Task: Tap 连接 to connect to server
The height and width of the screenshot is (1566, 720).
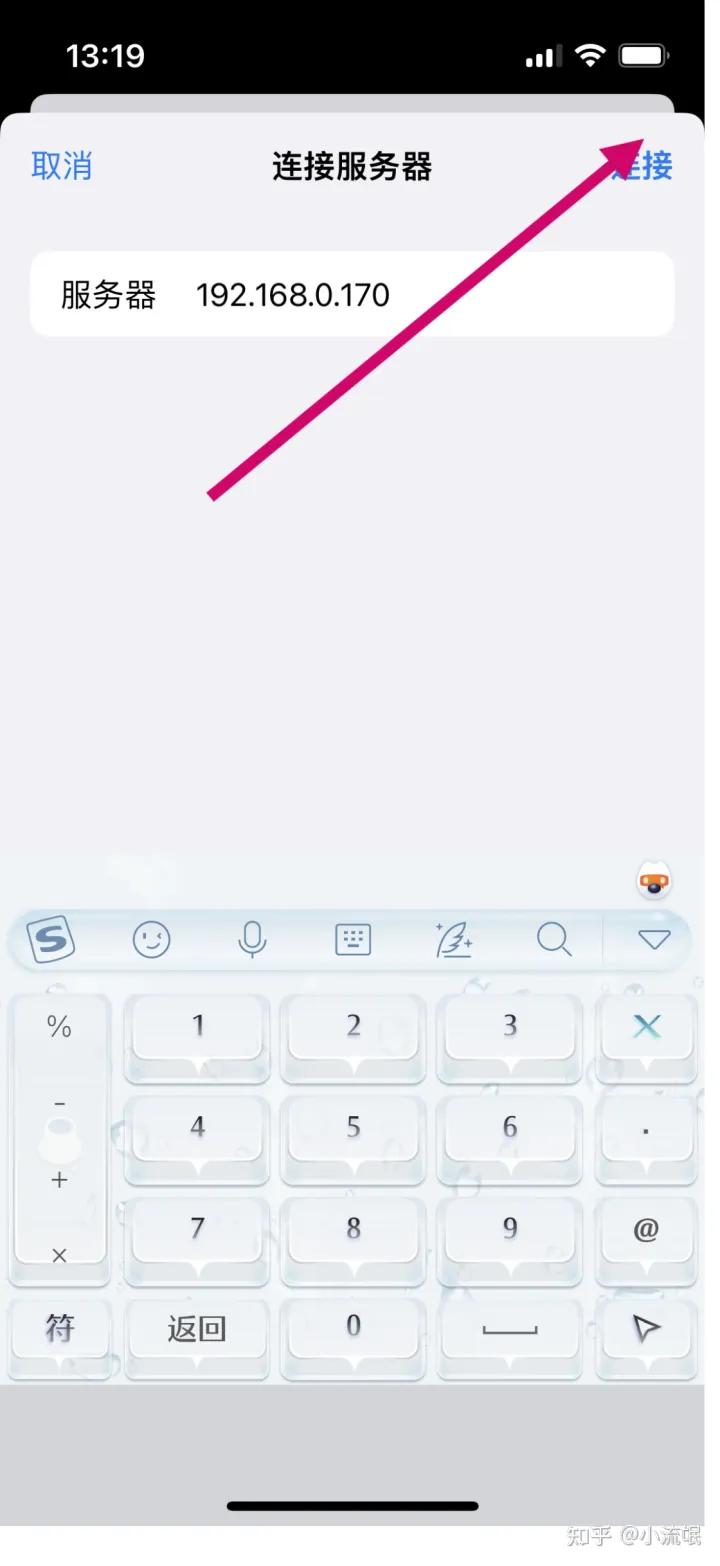Action: pos(645,166)
